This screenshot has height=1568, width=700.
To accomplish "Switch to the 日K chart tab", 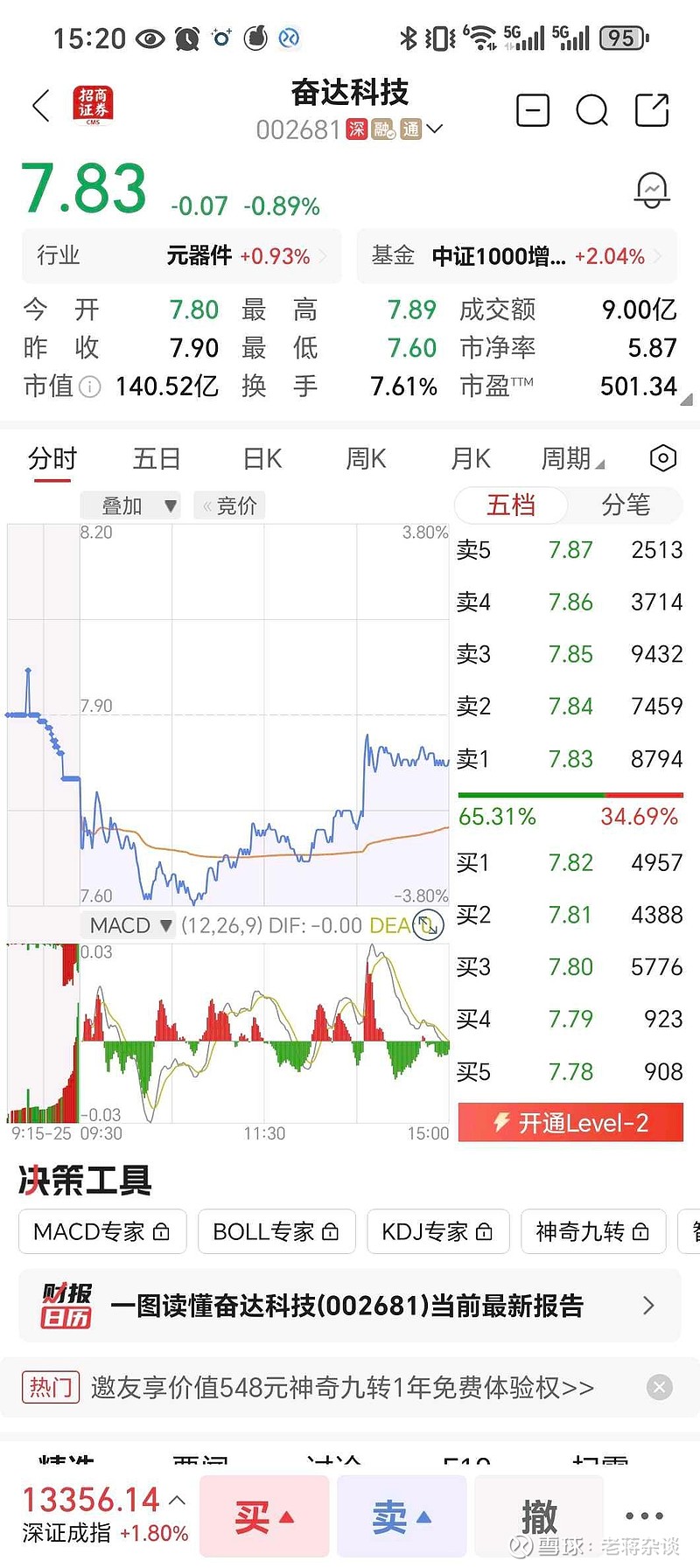I will pos(262,458).
